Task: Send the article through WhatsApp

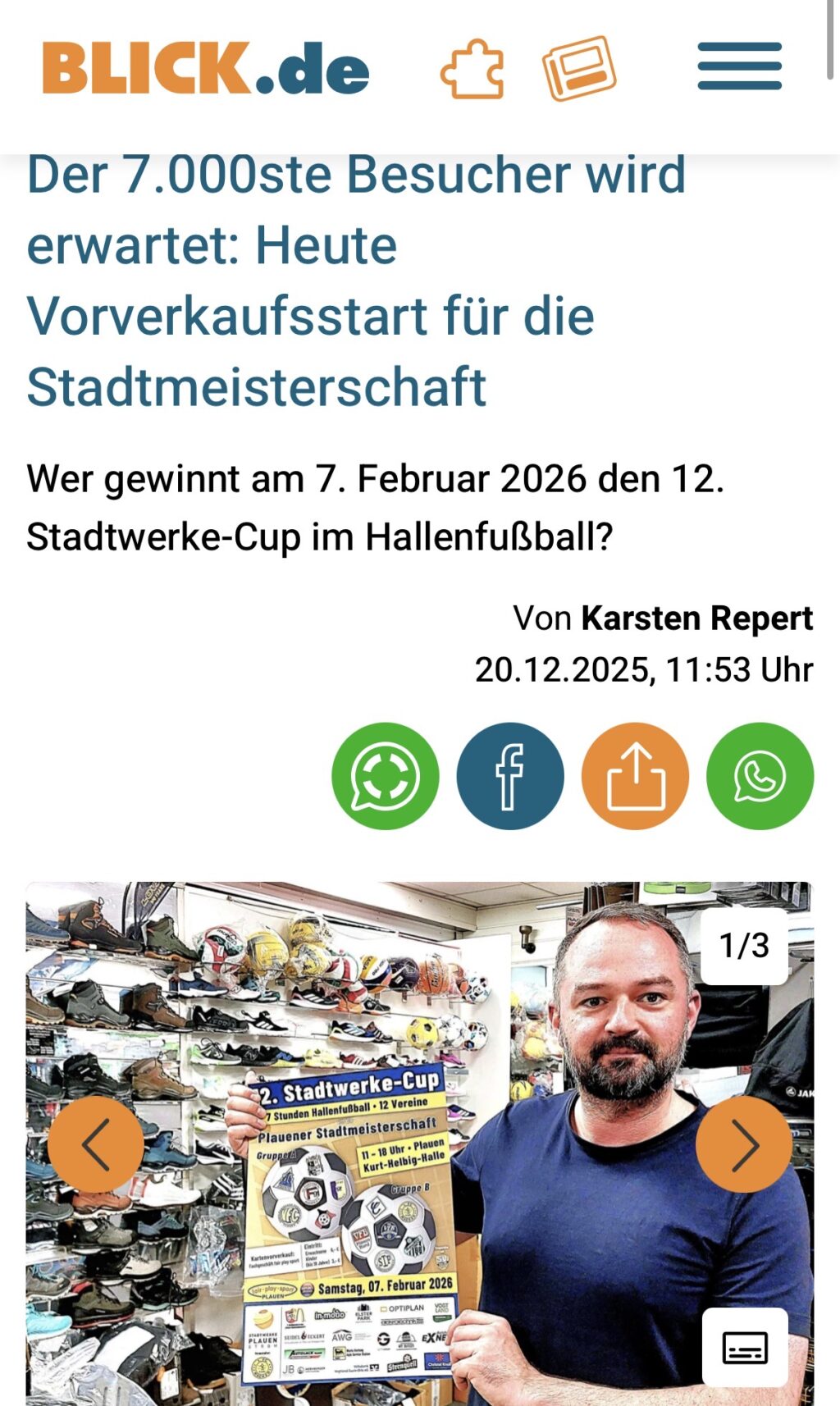Action: click(760, 776)
